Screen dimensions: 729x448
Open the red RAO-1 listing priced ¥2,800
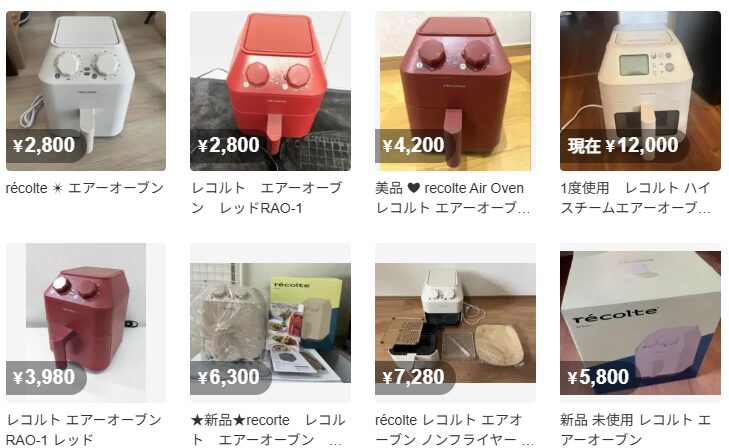[x=270, y=90]
